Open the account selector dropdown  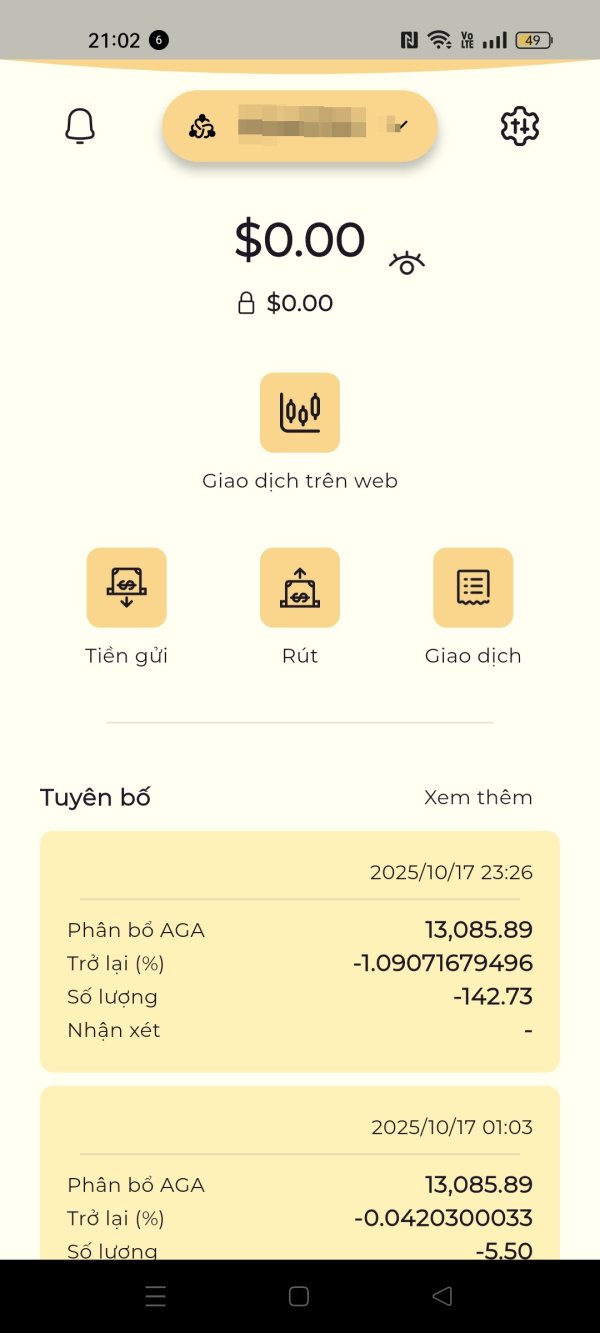(300, 126)
